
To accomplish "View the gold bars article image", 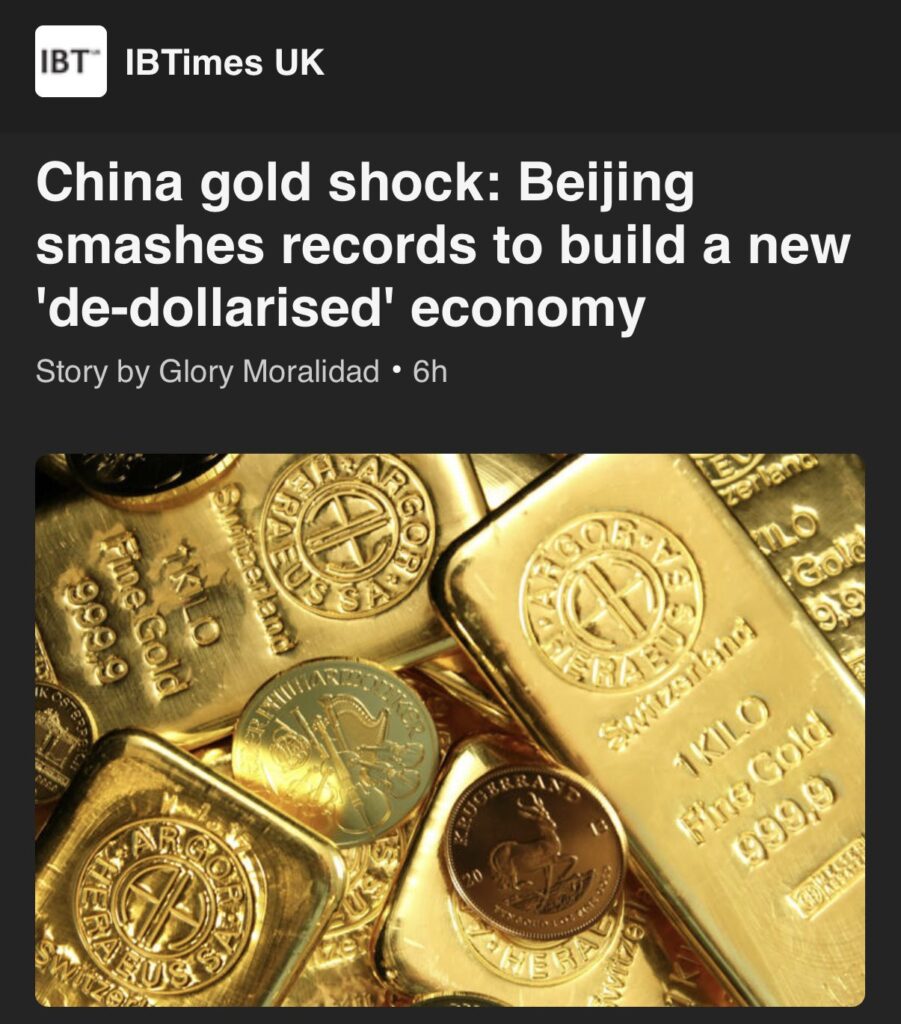I will coord(450,730).
